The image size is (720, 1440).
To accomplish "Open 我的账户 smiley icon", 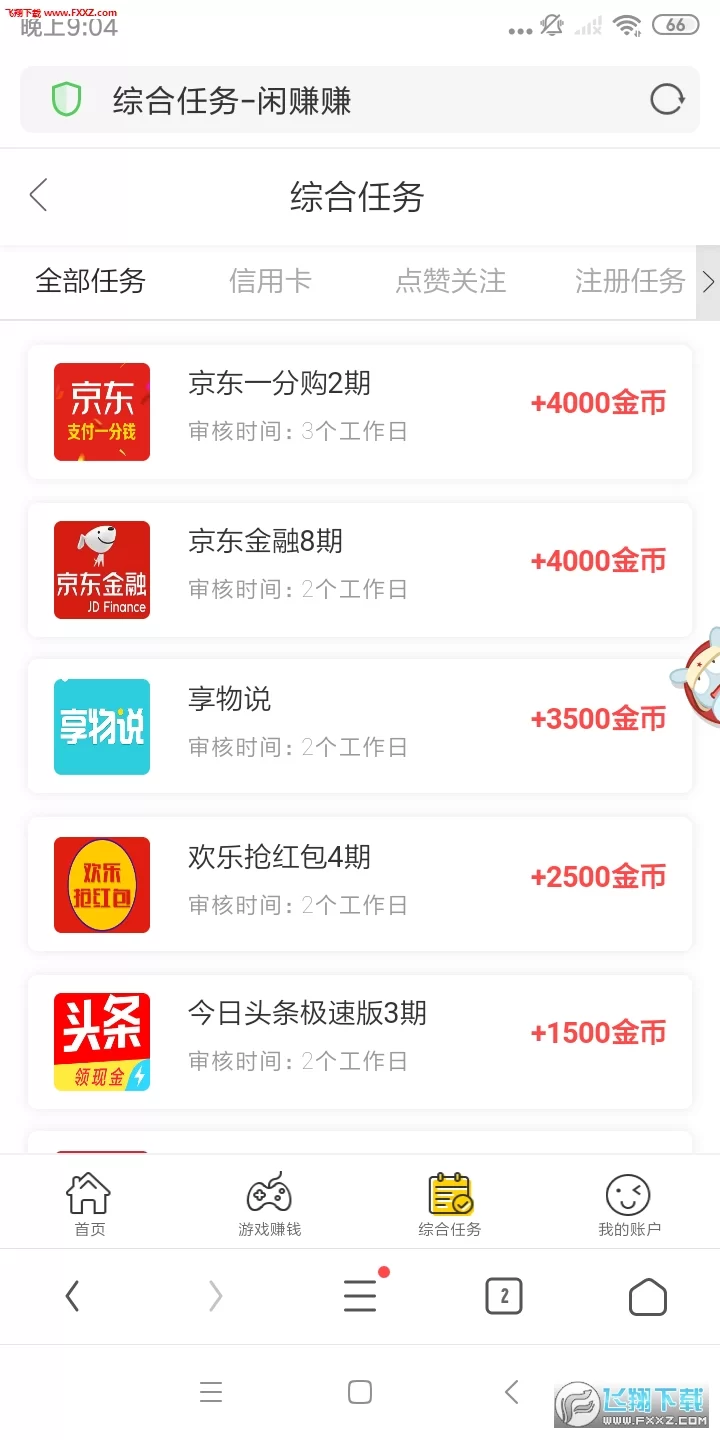I will pyautogui.click(x=629, y=1202).
